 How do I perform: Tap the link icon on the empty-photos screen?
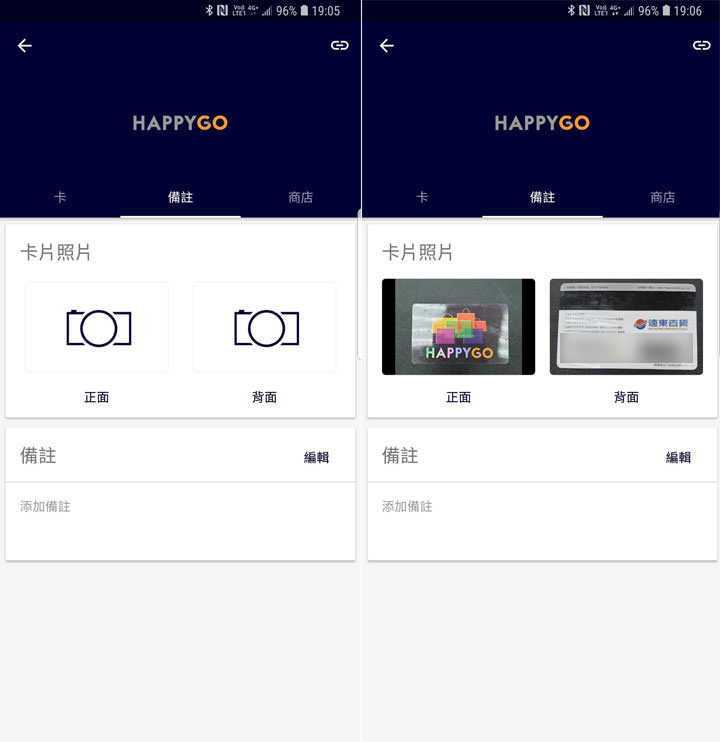coord(340,46)
